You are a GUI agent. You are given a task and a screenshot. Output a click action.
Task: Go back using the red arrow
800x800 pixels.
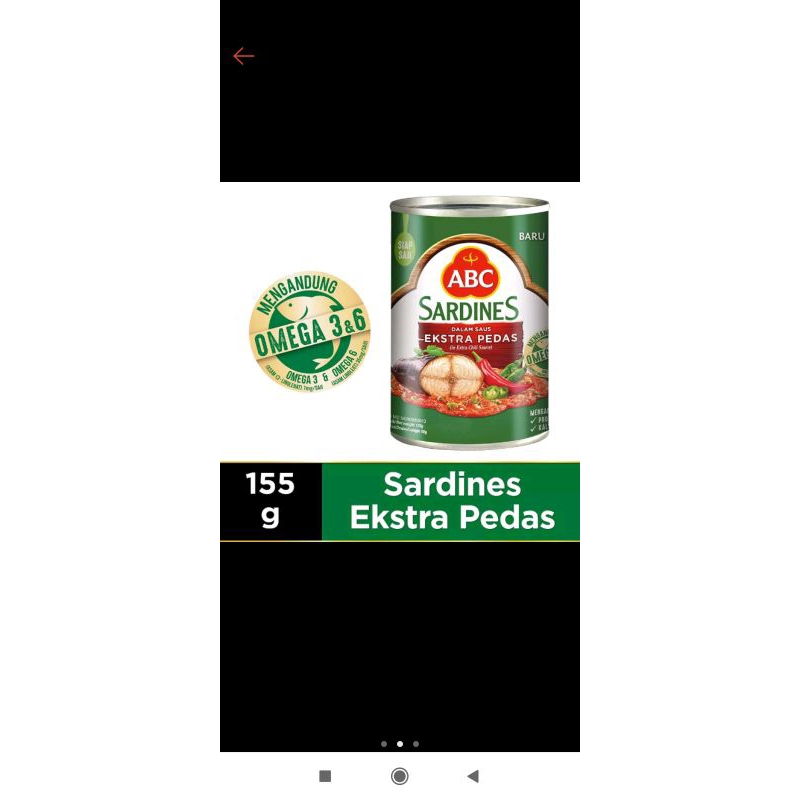coord(243,56)
